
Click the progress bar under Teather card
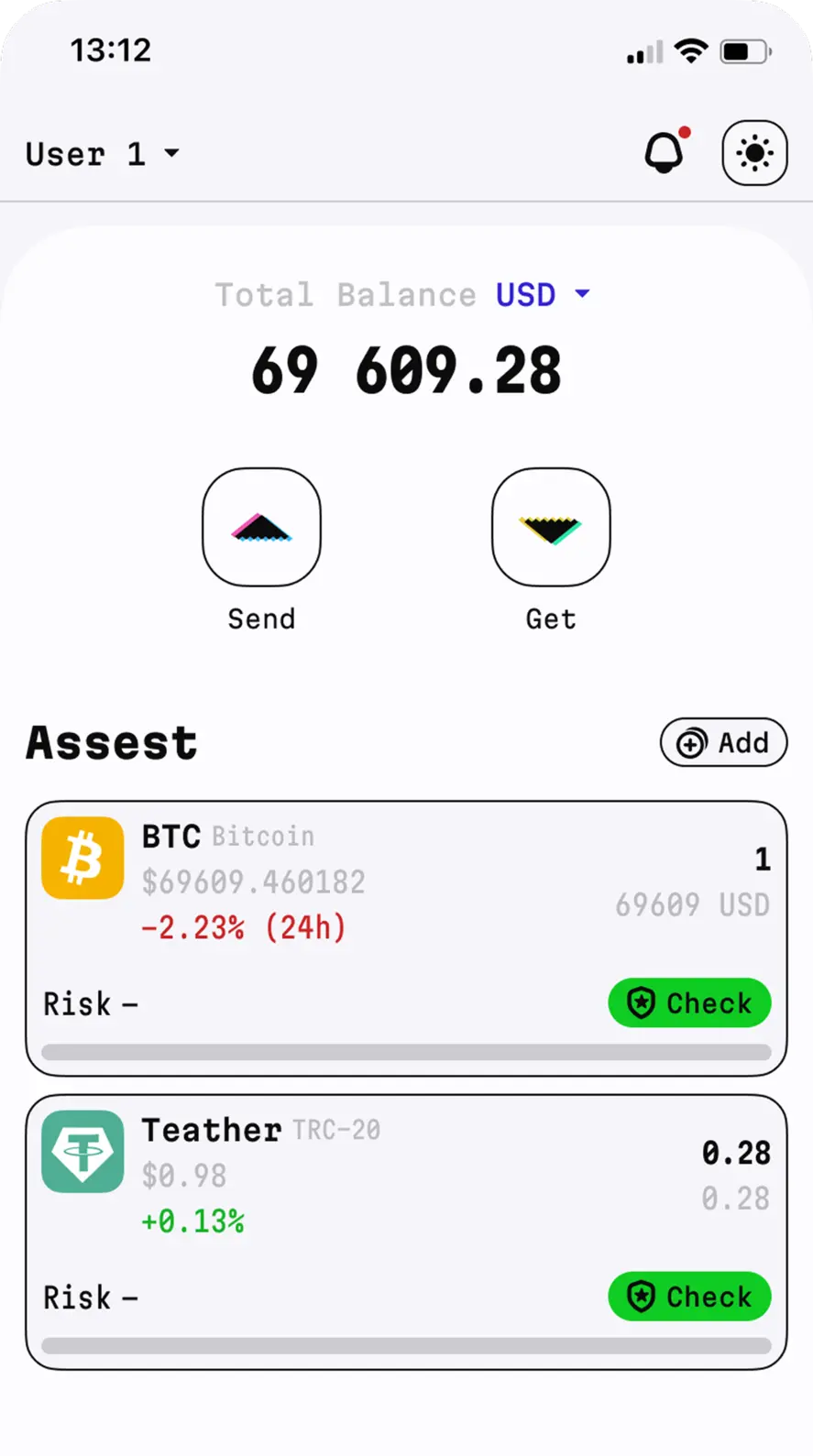(x=406, y=1345)
